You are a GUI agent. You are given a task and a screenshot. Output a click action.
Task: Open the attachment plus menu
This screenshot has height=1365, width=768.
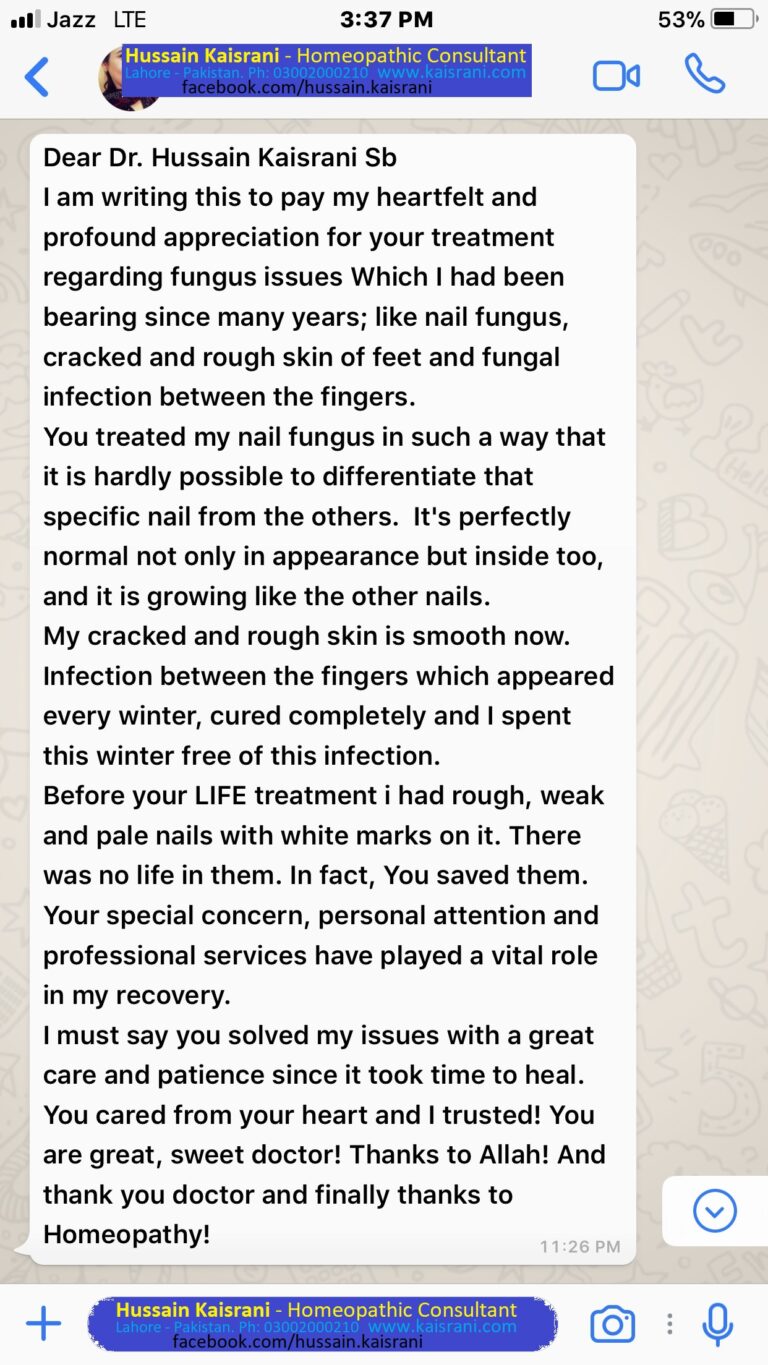click(43, 1324)
